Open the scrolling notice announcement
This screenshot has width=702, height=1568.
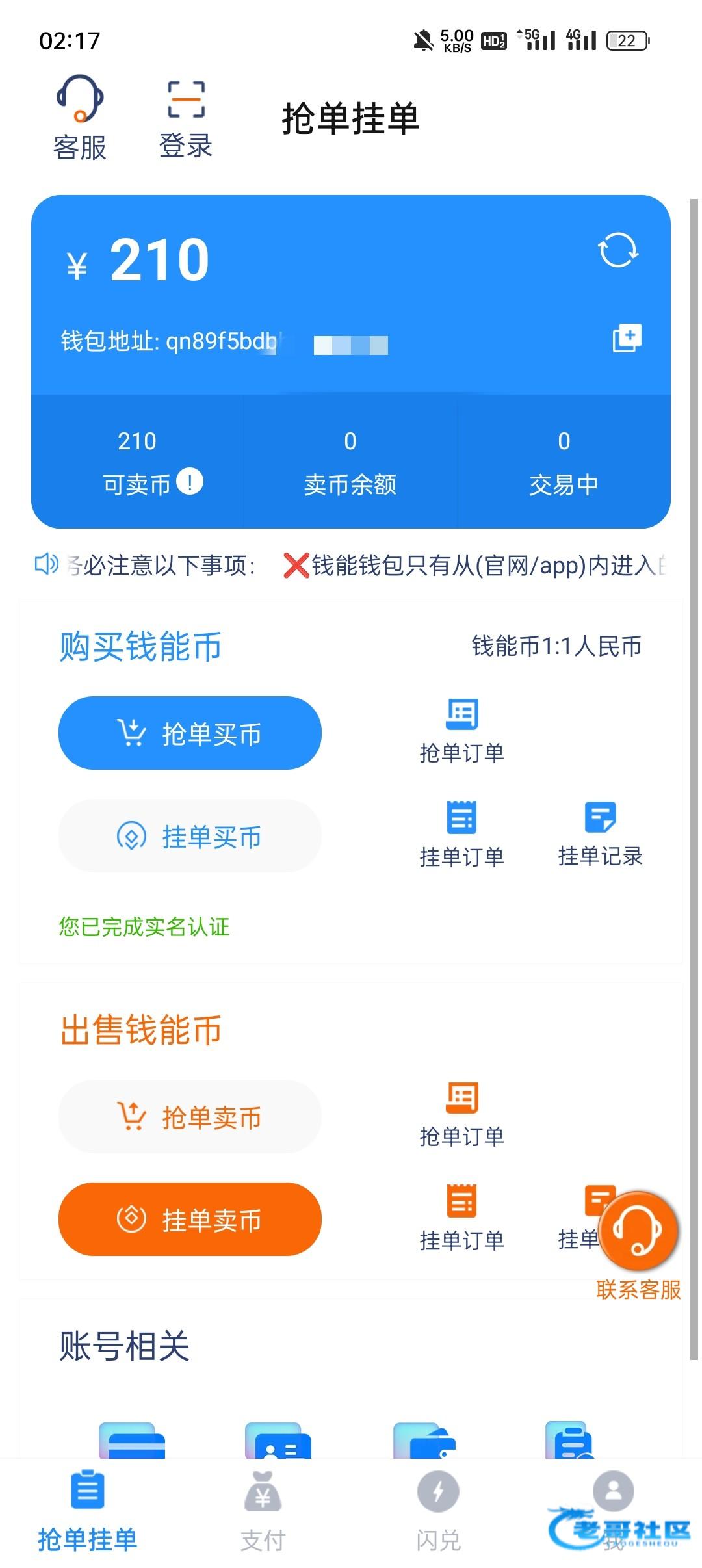[x=364, y=565]
